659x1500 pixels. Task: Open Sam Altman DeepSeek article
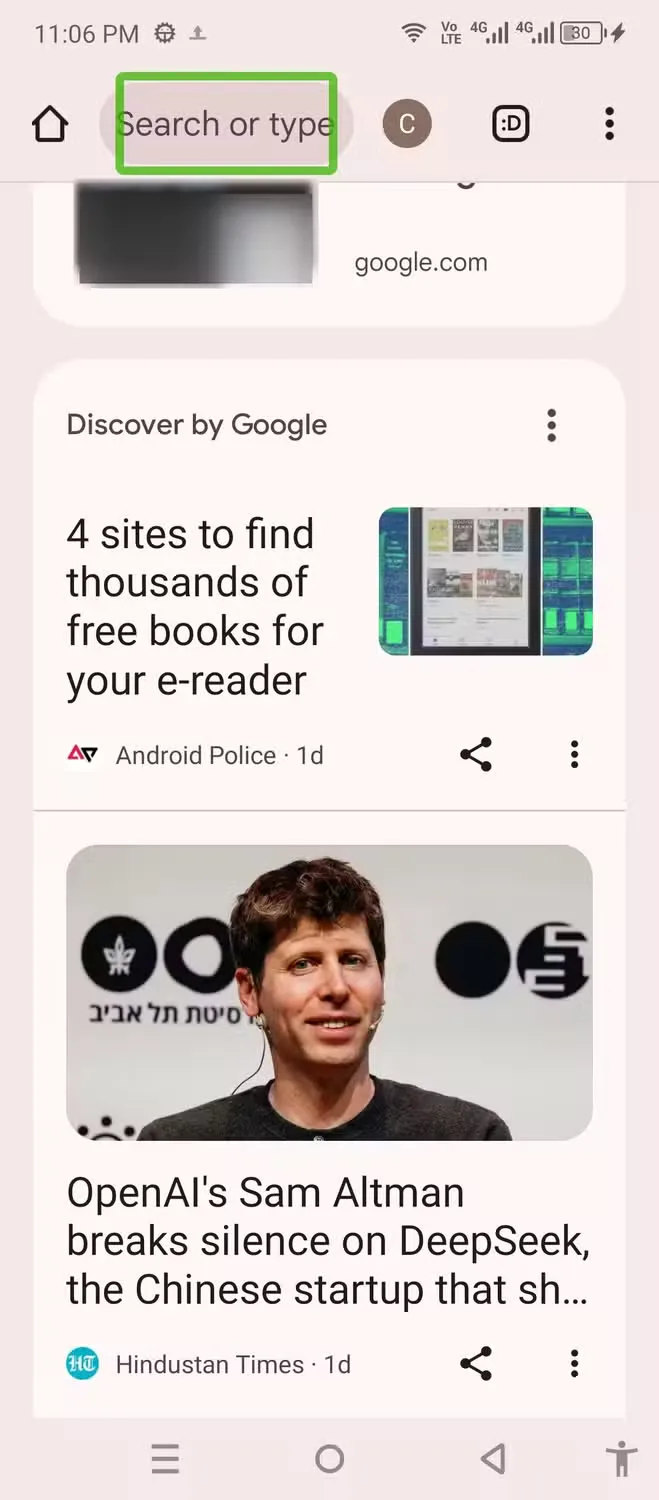(x=328, y=1241)
